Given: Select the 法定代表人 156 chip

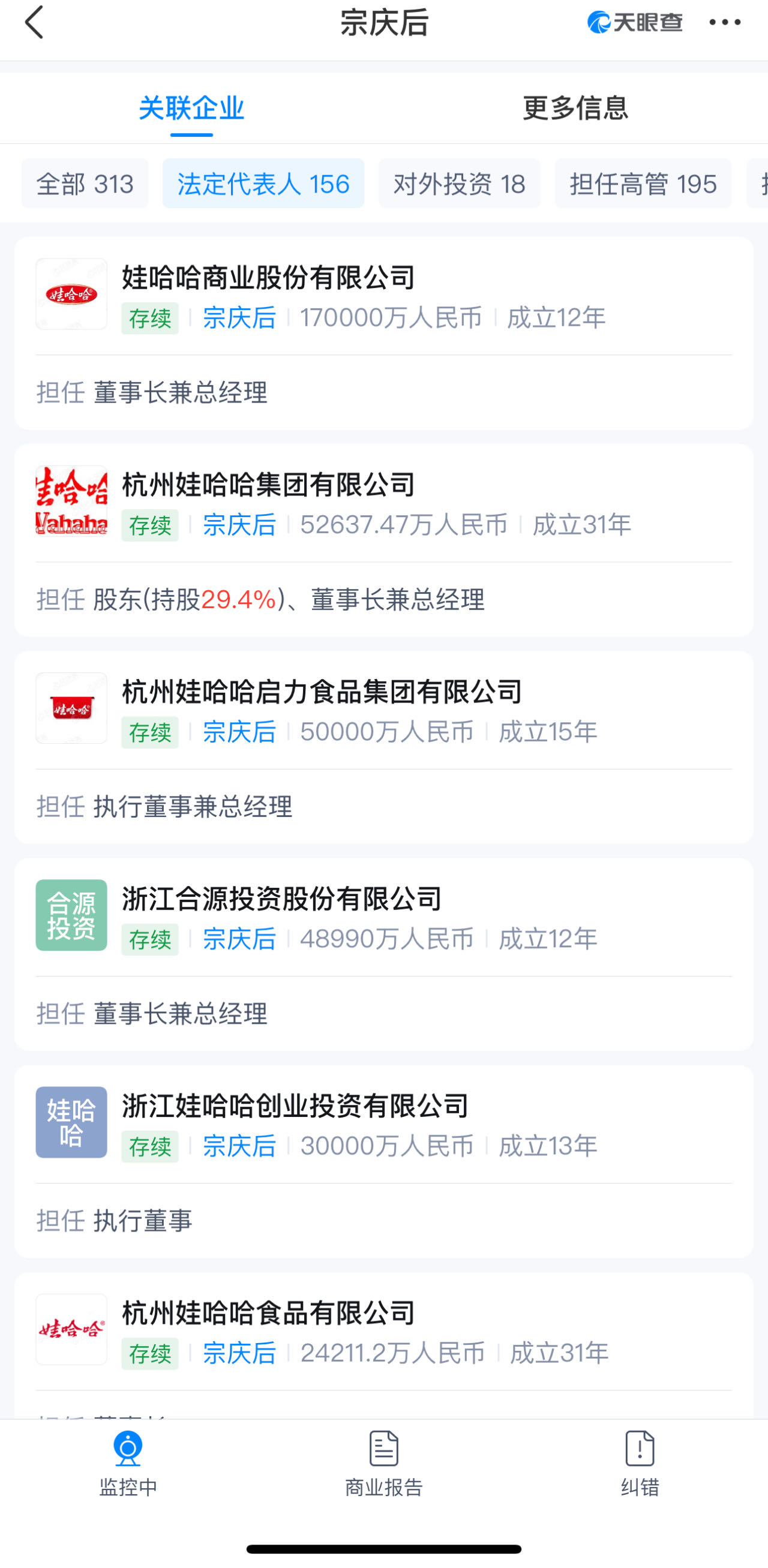Looking at the screenshot, I should 263,184.
